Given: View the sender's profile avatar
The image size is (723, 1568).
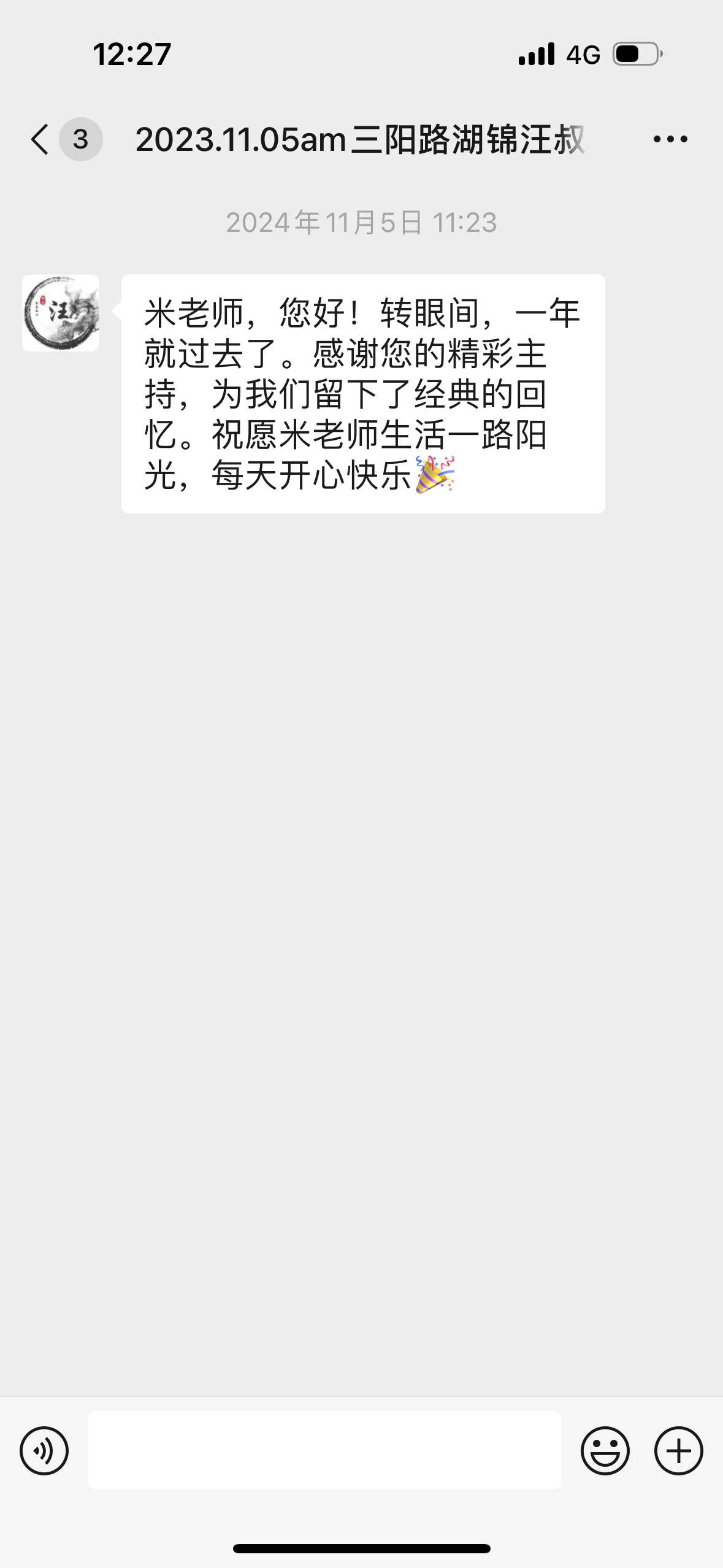Looking at the screenshot, I should pyautogui.click(x=61, y=313).
